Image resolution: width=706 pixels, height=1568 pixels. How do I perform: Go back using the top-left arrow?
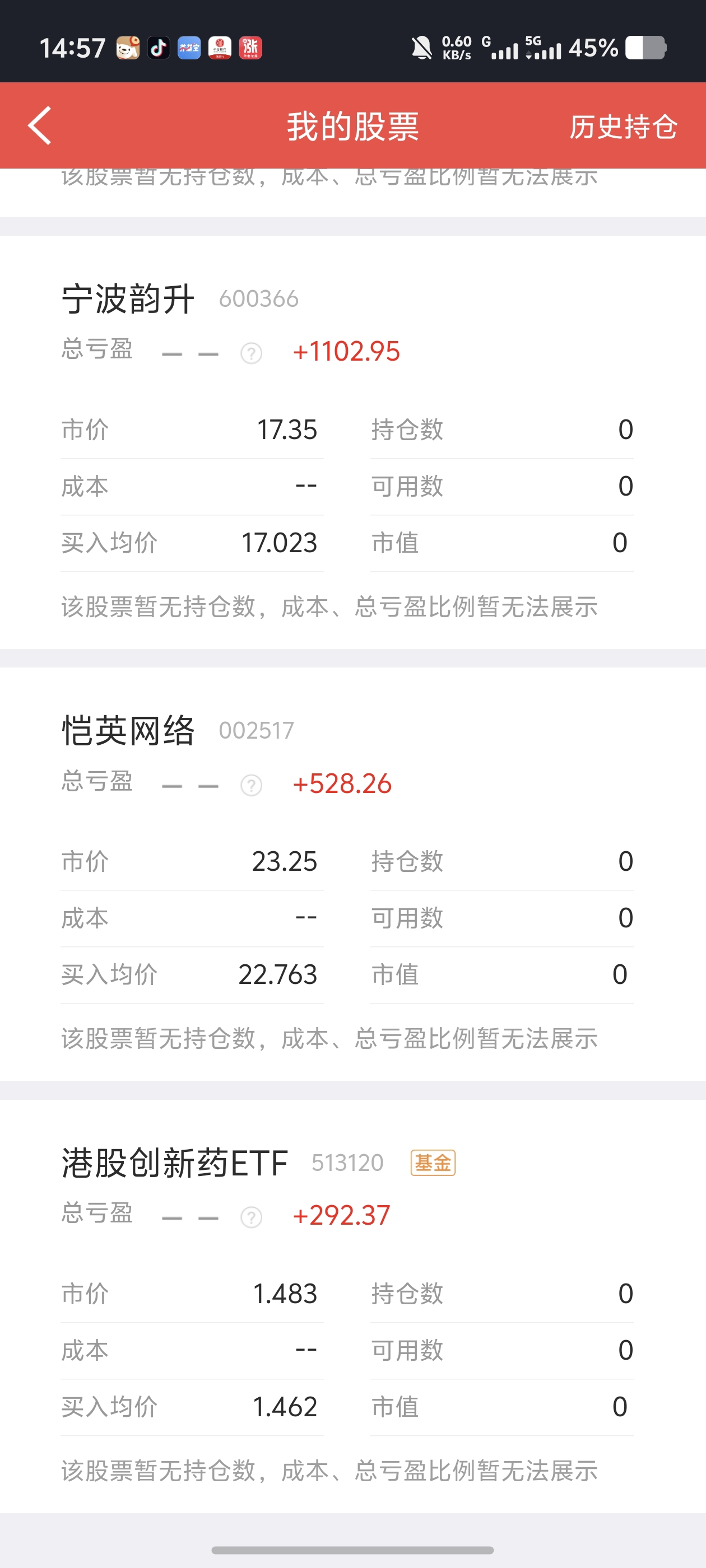[40, 126]
